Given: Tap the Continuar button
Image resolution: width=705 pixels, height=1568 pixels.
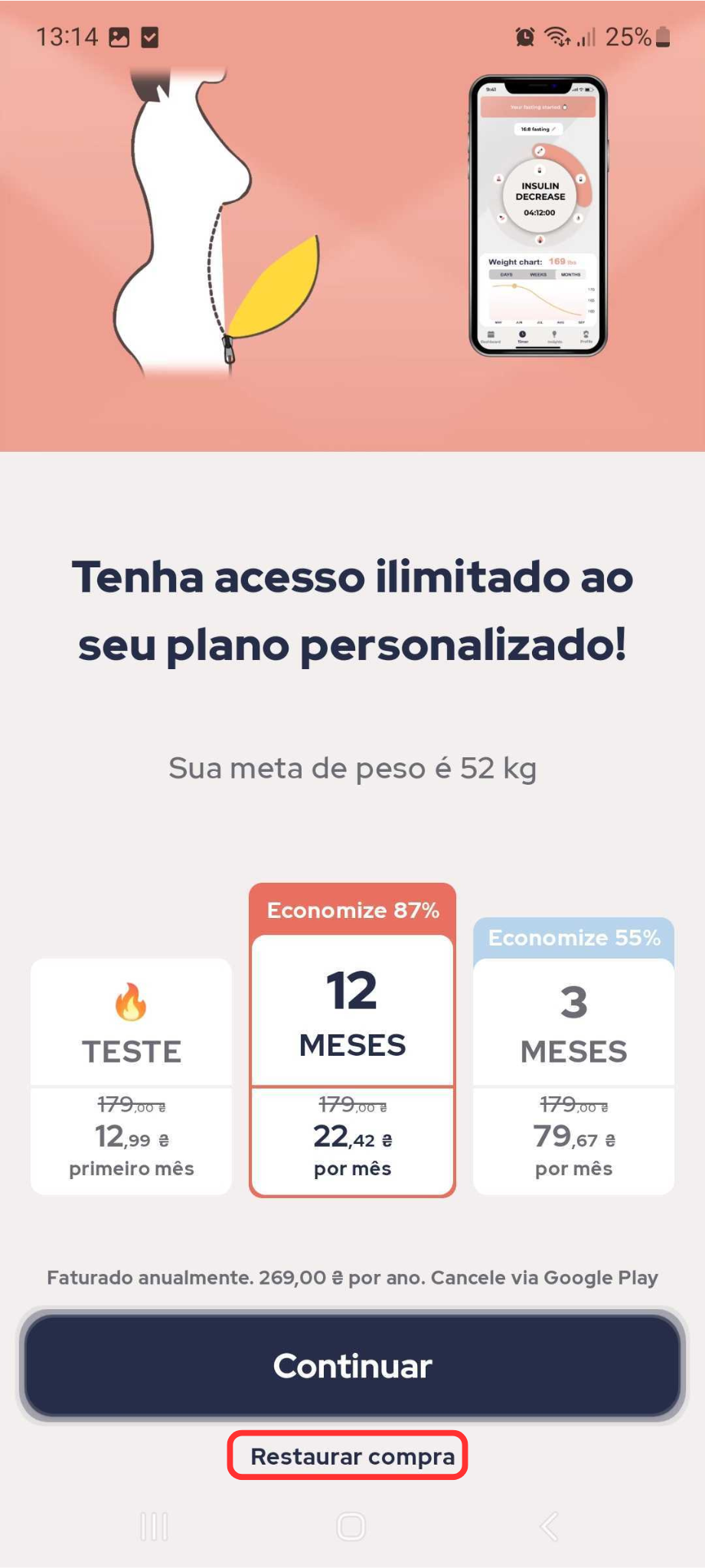Looking at the screenshot, I should (x=352, y=1365).
